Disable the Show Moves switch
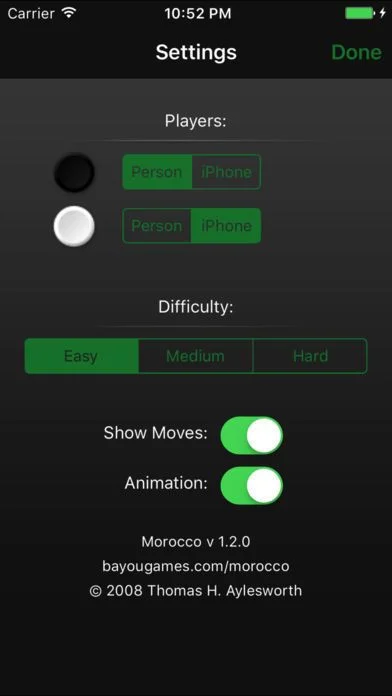392x696 pixels. click(252, 435)
